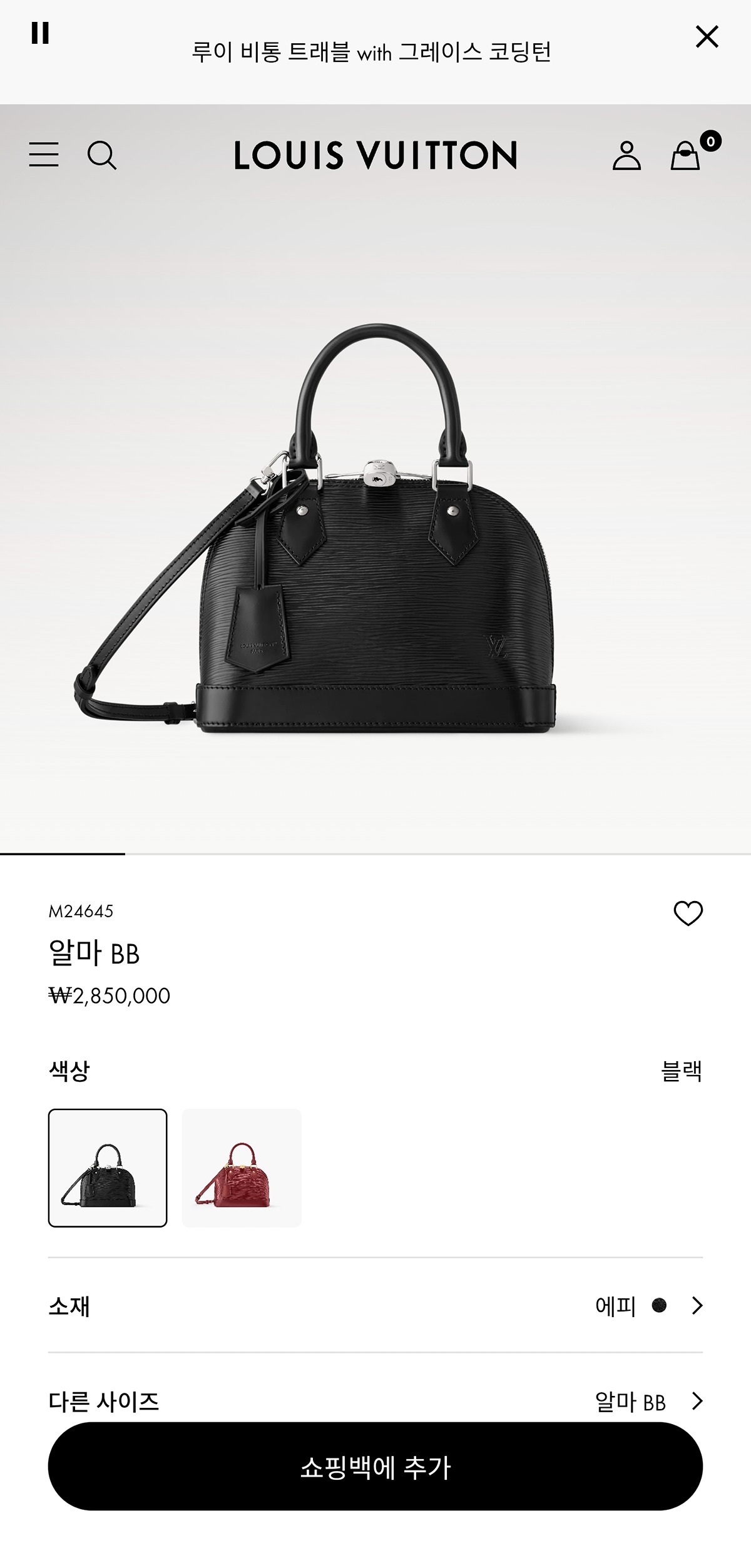Open the account profile icon
The width and height of the screenshot is (751, 1568).
(626, 155)
